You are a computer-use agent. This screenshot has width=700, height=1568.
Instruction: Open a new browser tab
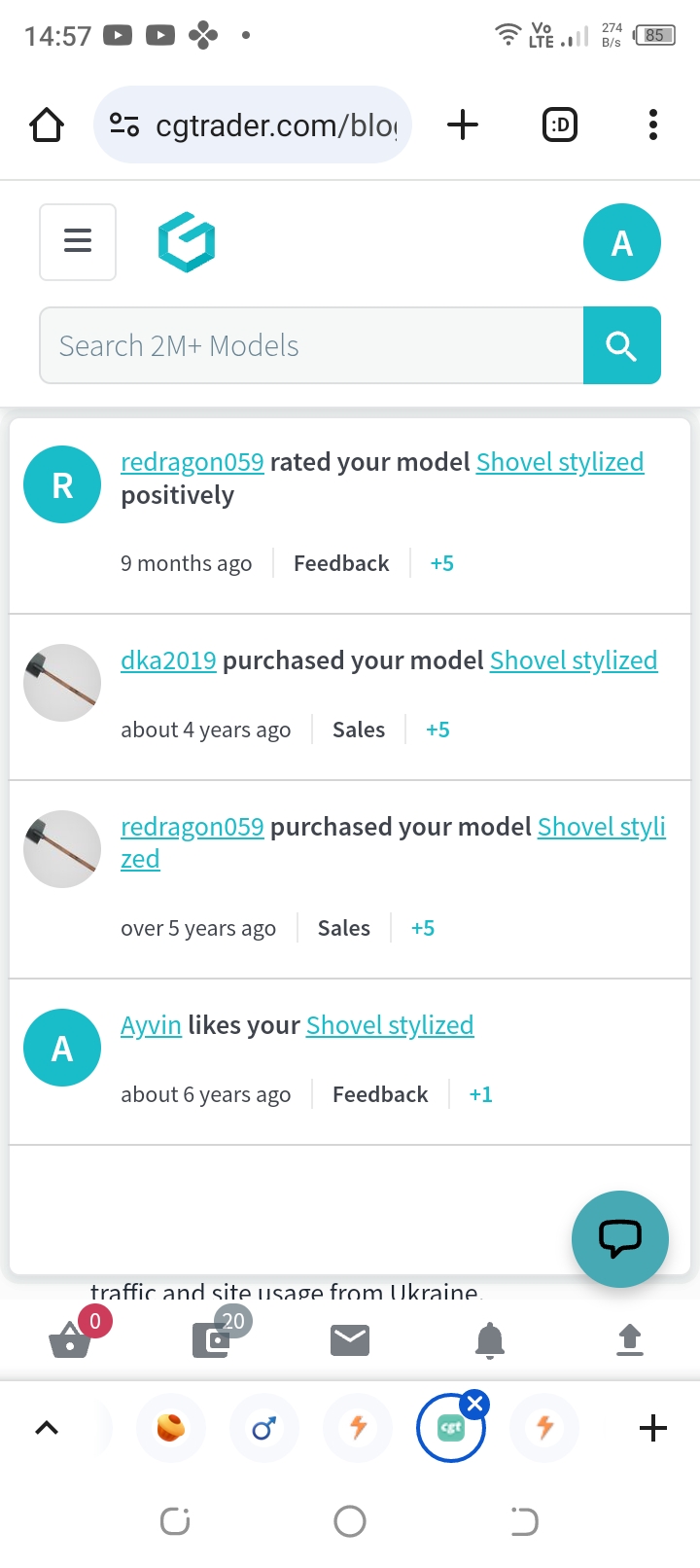pos(463,125)
